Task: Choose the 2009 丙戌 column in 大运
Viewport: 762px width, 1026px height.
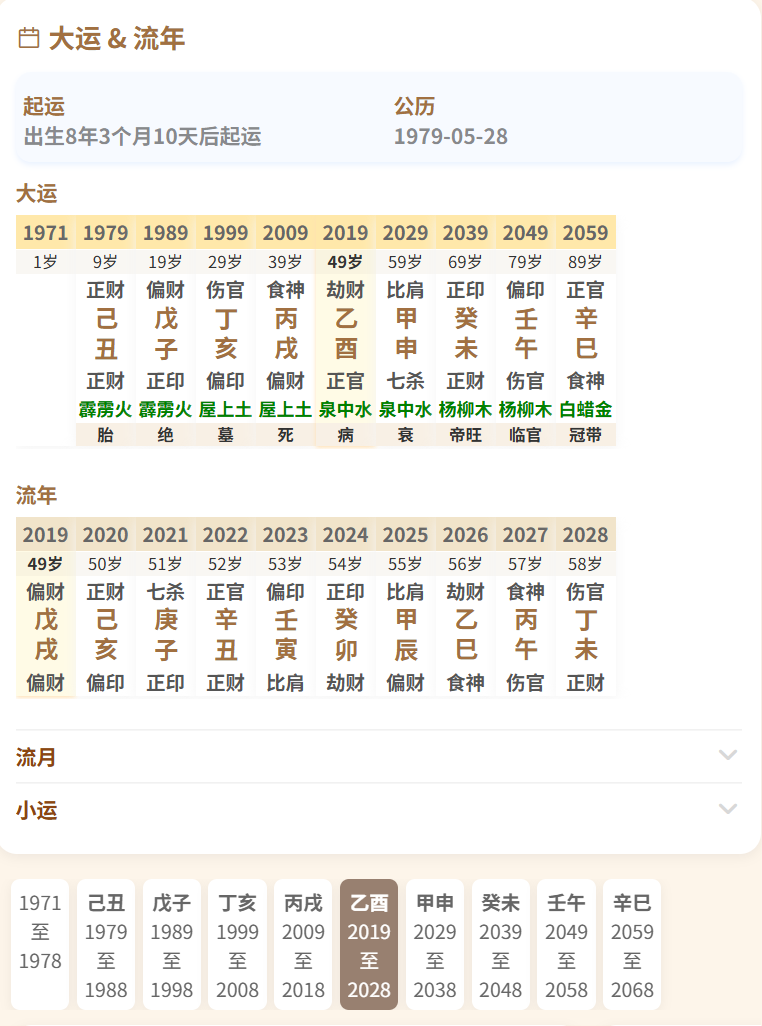Action: click(285, 333)
